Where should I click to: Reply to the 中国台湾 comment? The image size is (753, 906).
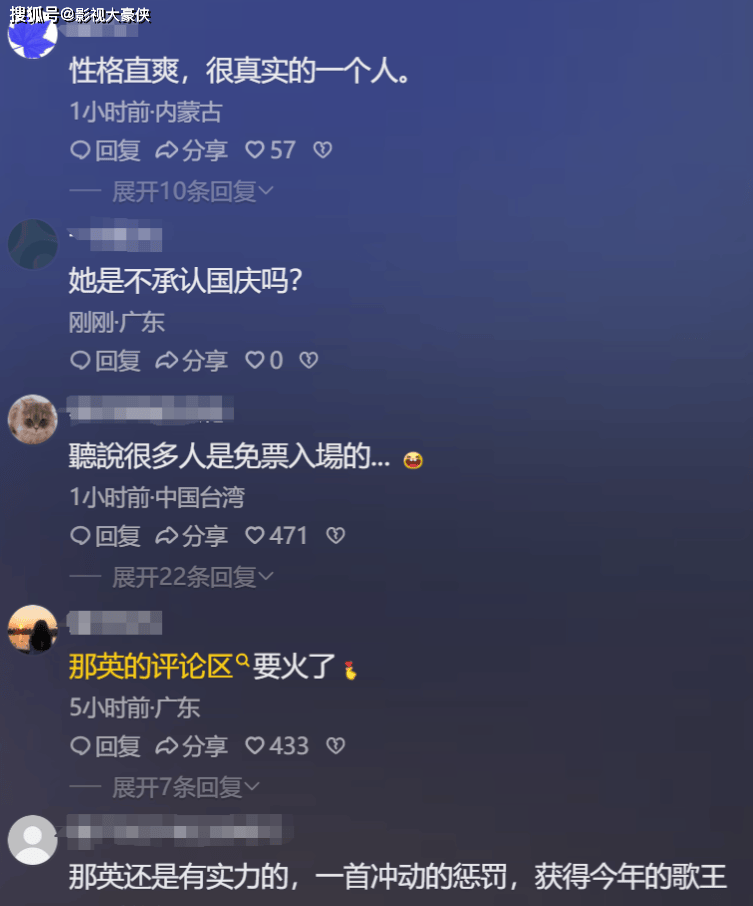pyautogui.click(x=105, y=536)
